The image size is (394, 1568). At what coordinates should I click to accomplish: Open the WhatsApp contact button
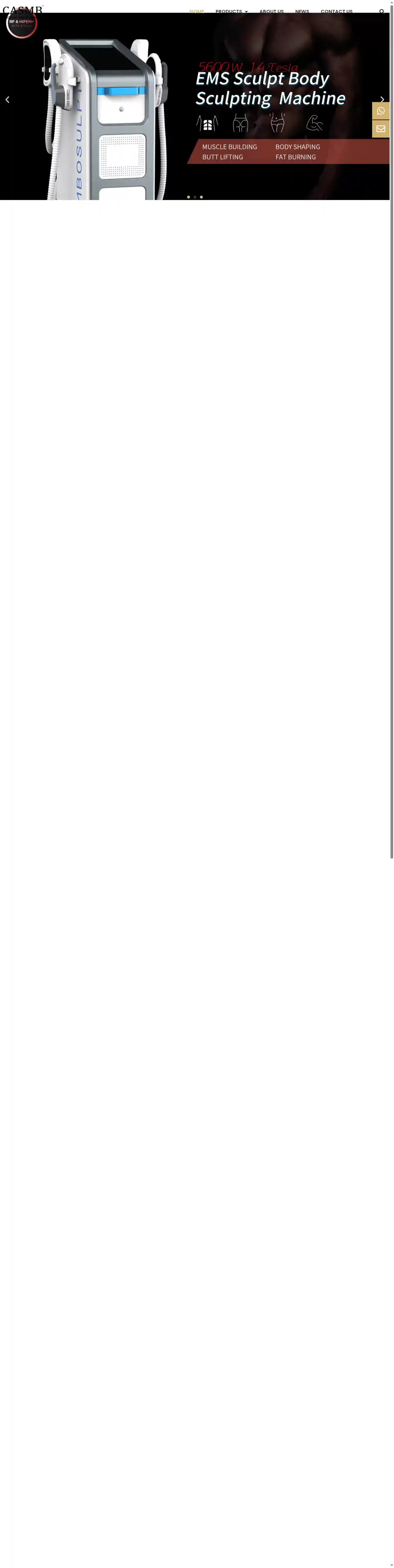(381, 111)
